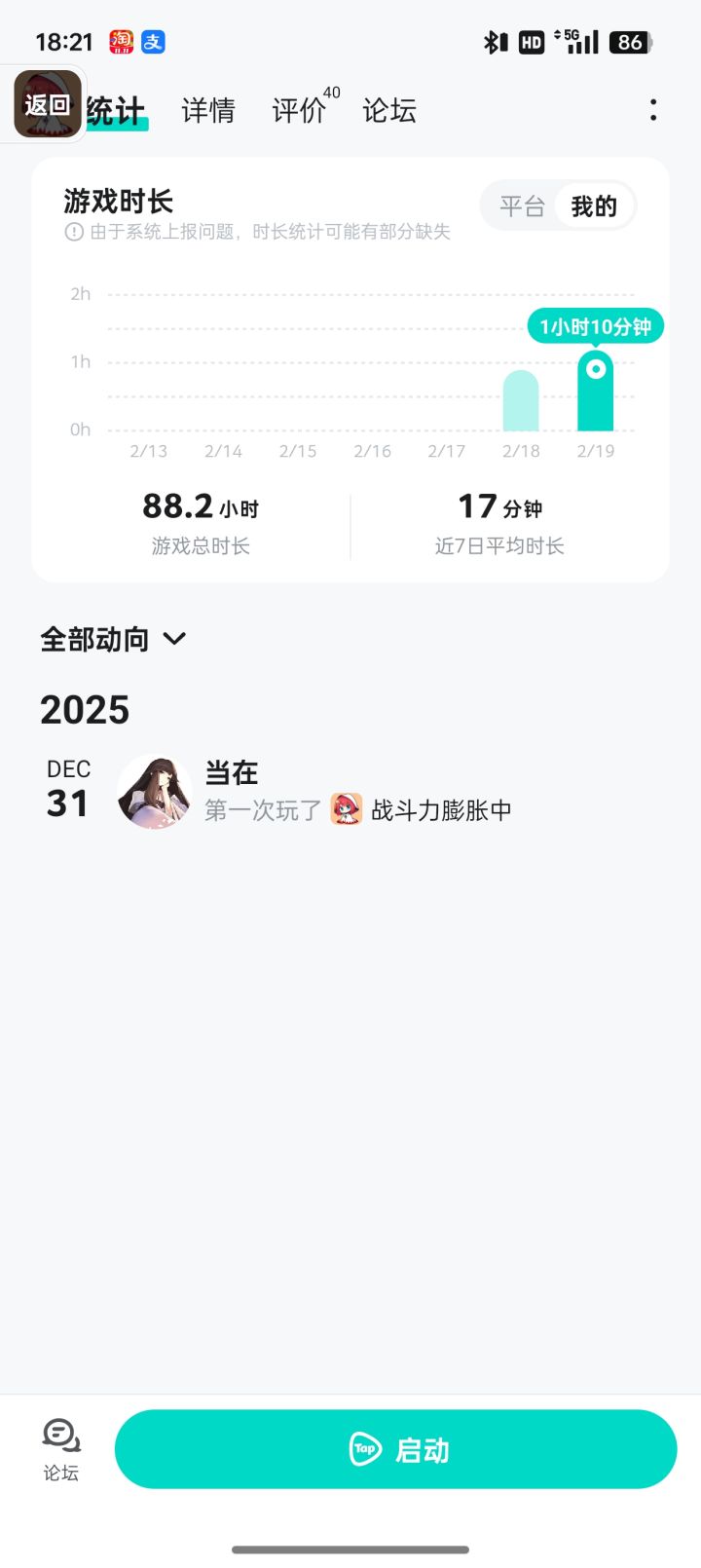Switch to the 详情 tab

pos(208,111)
